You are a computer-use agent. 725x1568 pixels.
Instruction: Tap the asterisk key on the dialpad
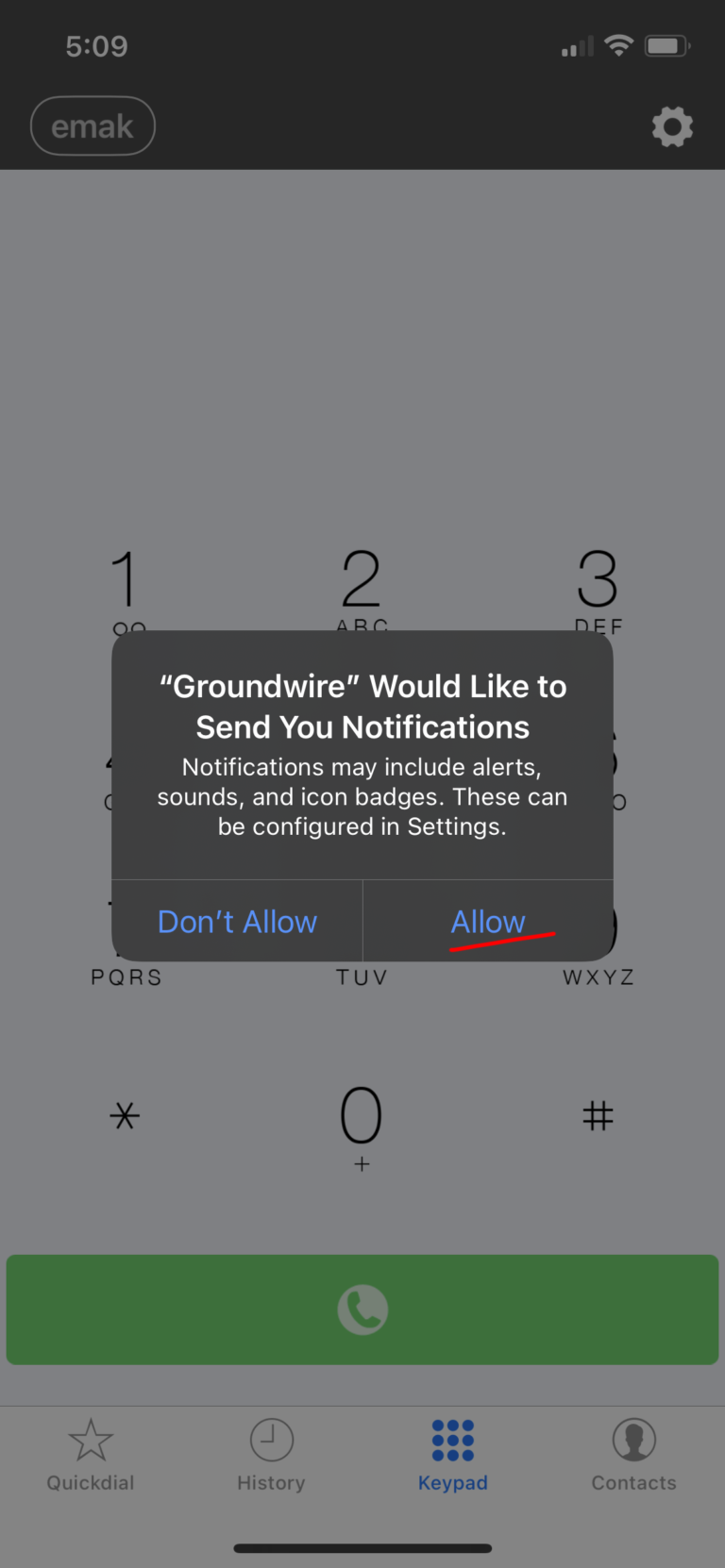pyautogui.click(x=125, y=1115)
